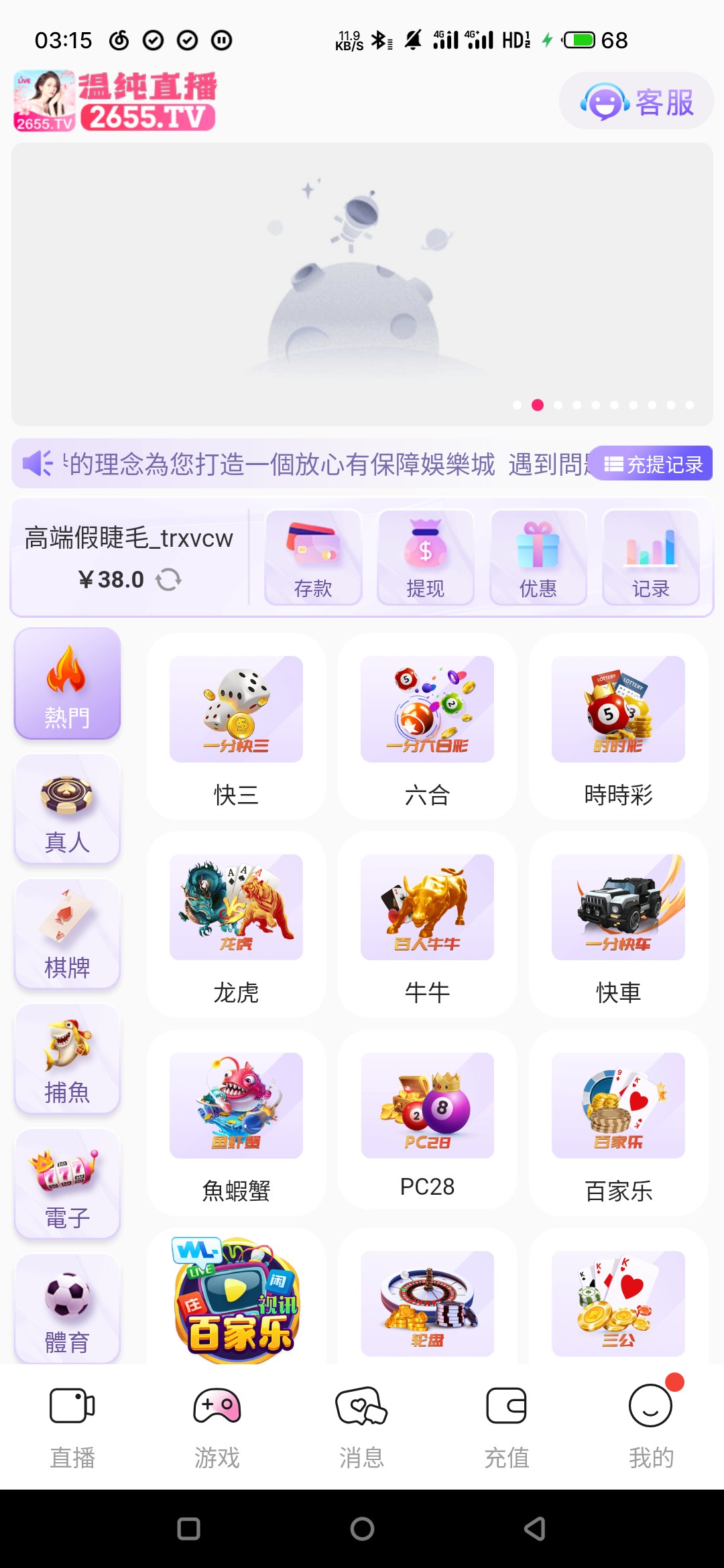Switch to the 捕魚 category
Viewport: 724px width, 1568px height.
click(x=67, y=1059)
